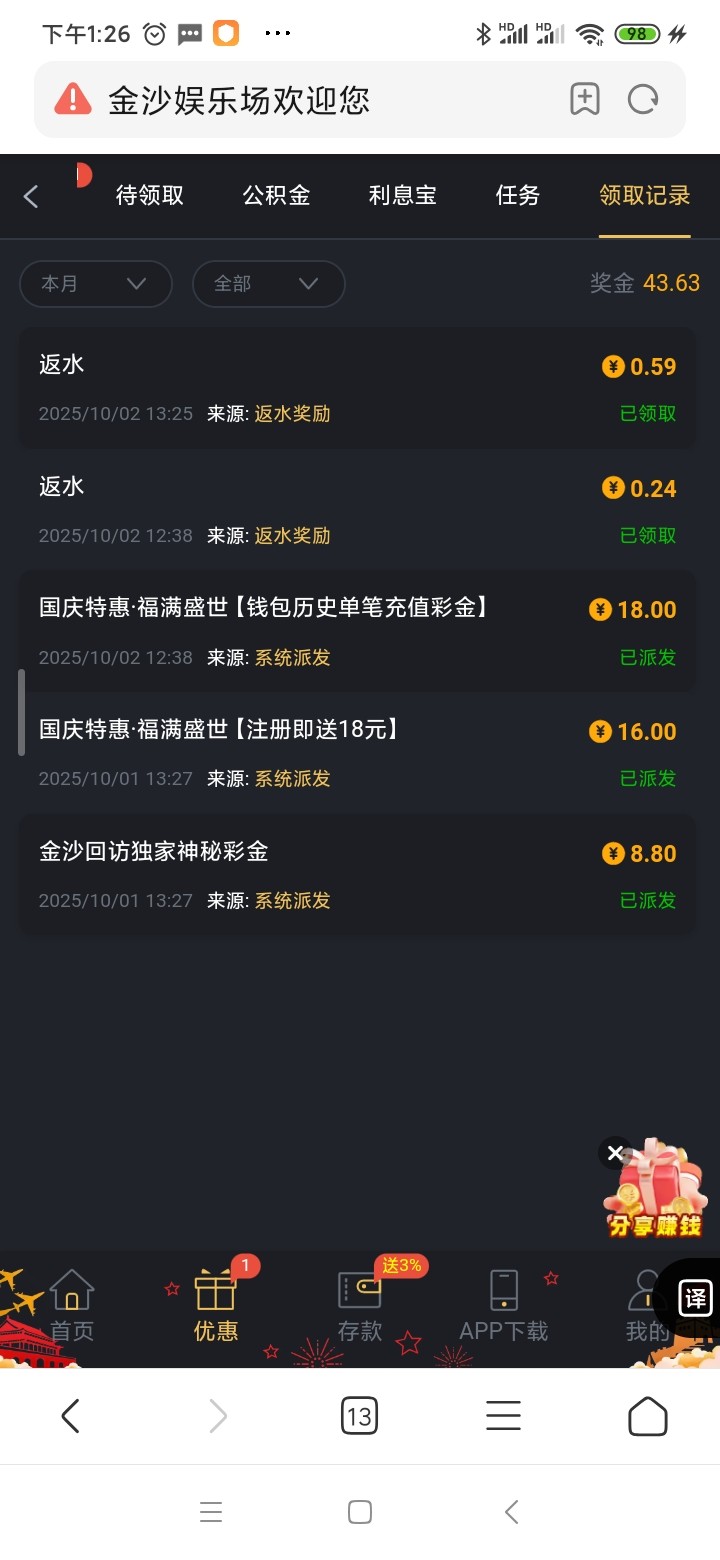Open the browser tabs switcher showing 13
Viewport: 720px width, 1560px height.
click(359, 1416)
